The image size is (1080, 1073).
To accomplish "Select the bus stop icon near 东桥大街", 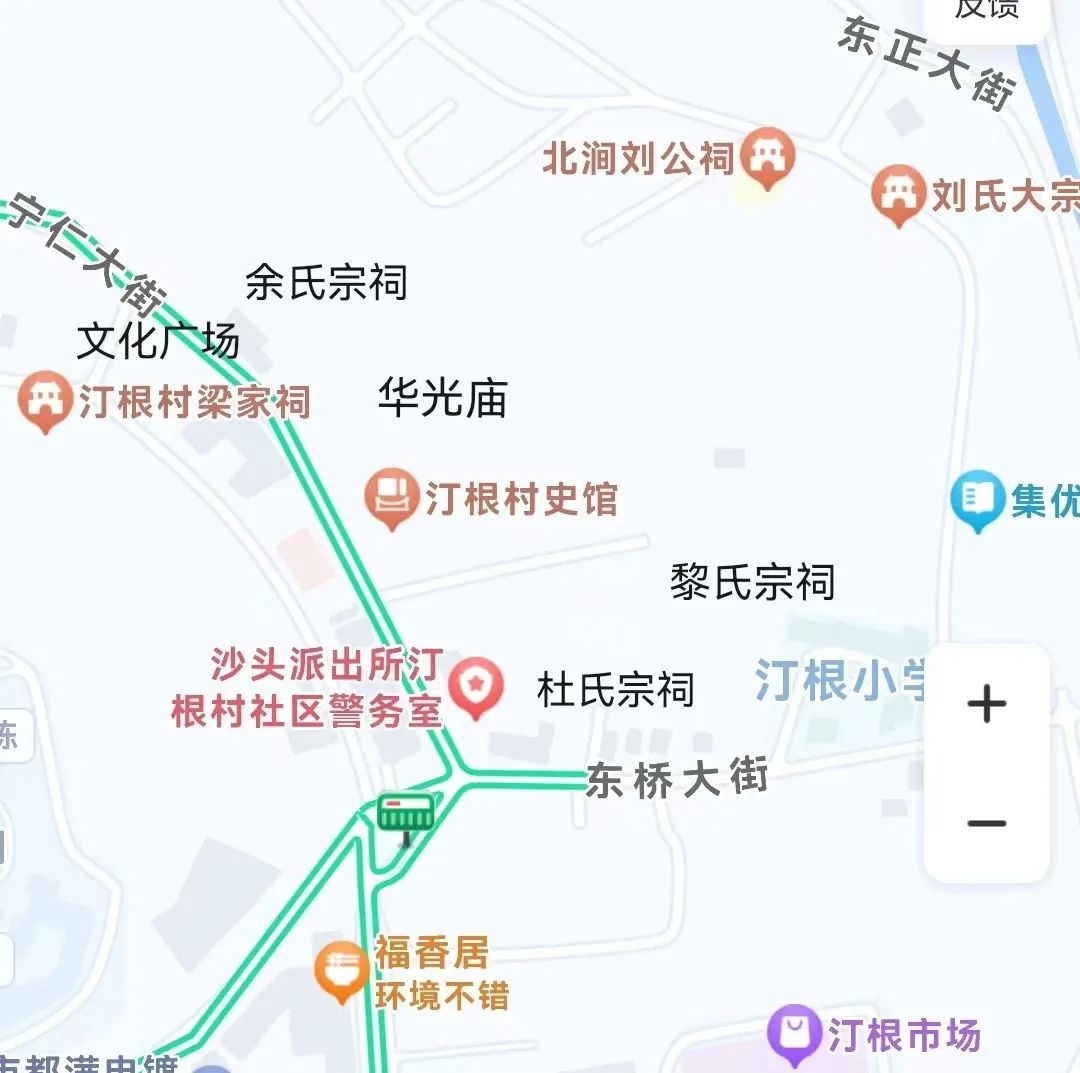I will pos(406,813).
